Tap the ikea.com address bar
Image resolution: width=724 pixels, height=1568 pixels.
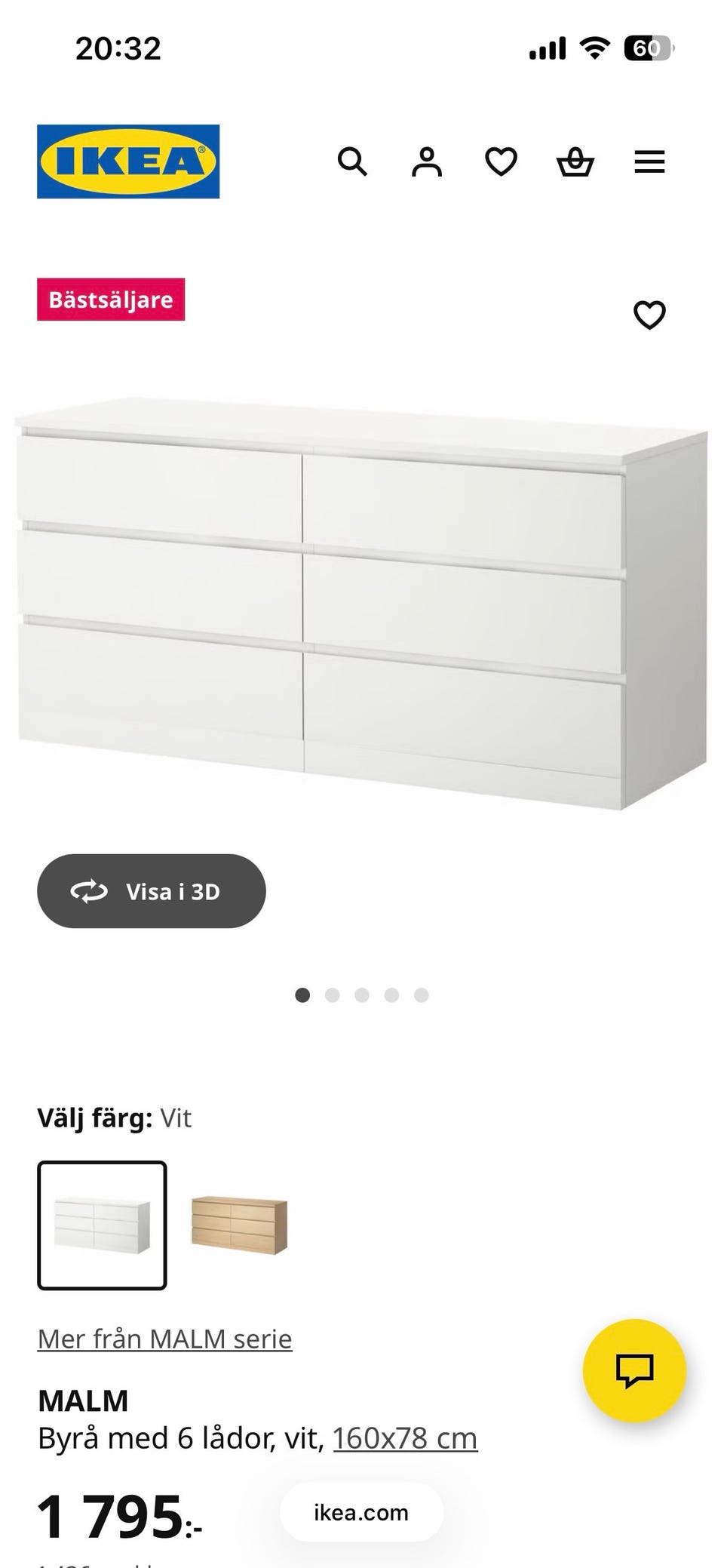coord(360,1511)
